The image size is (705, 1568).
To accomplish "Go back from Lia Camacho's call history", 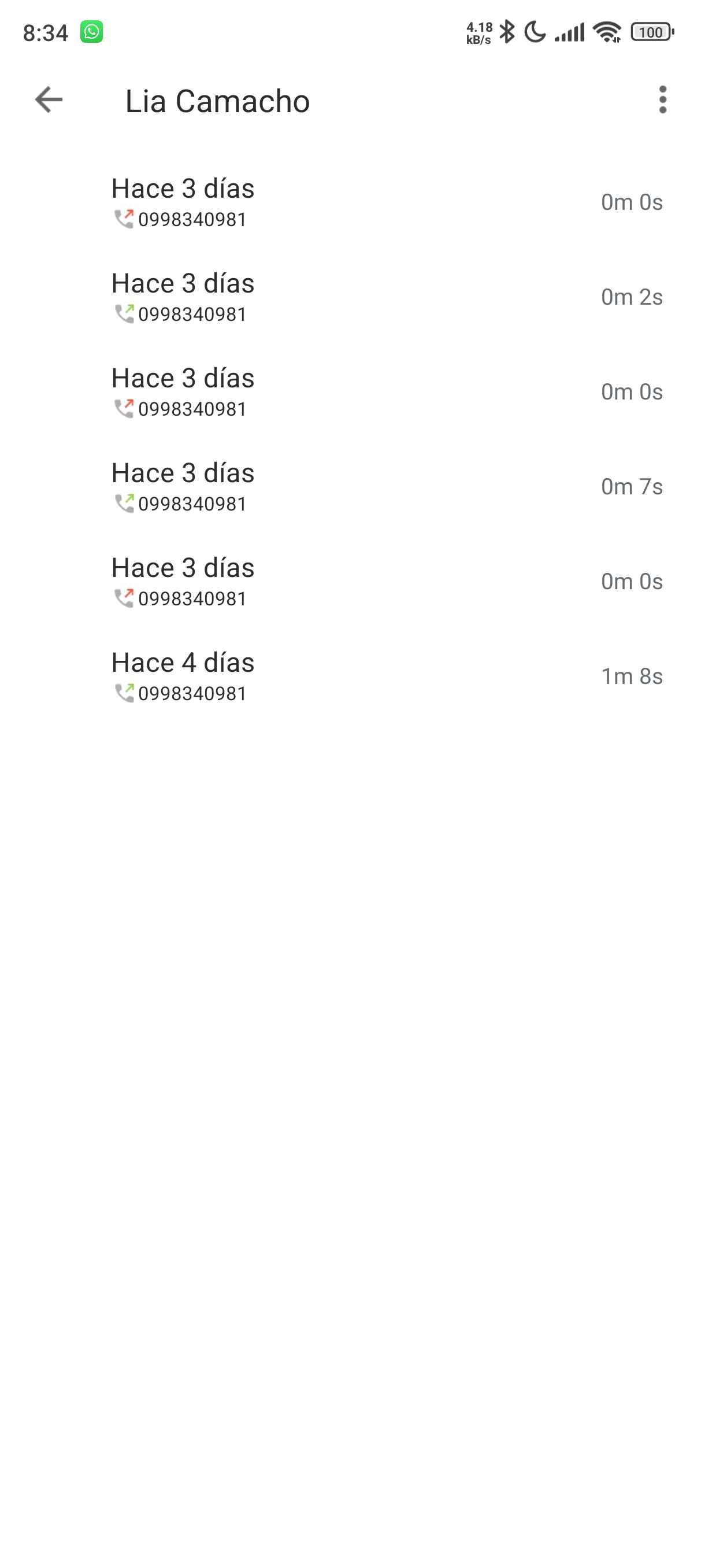I will click(49, 100).
